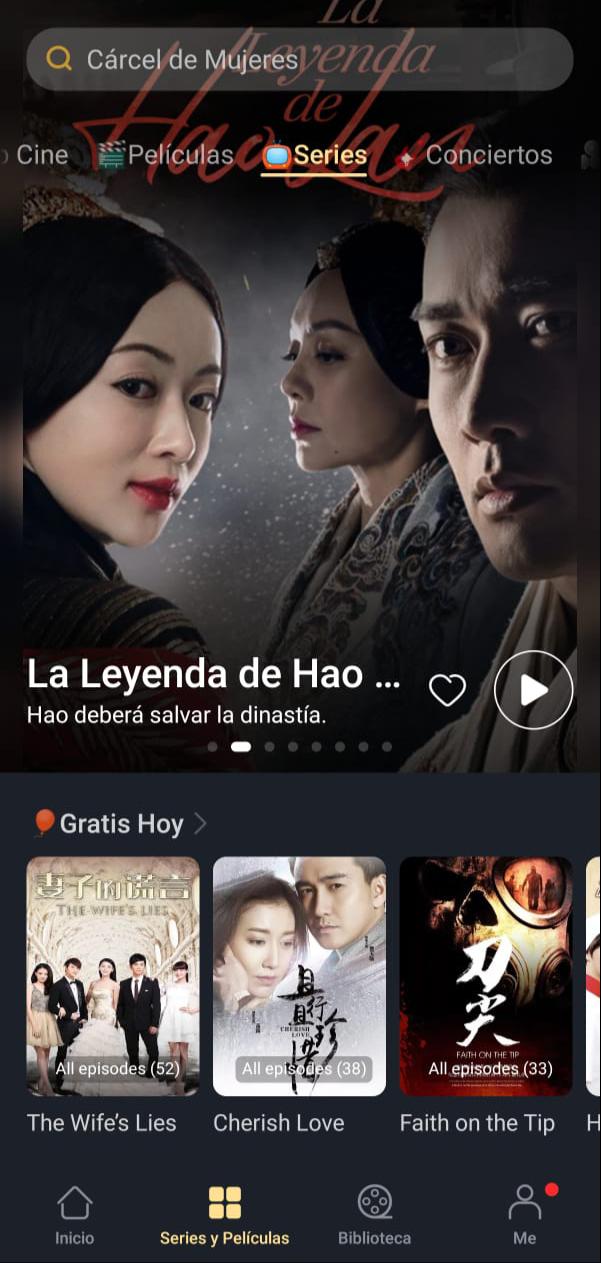The width and height of the screenshot is (601, 1263).
Task: Switch to the Películas tab
Action: click(167, 155)
